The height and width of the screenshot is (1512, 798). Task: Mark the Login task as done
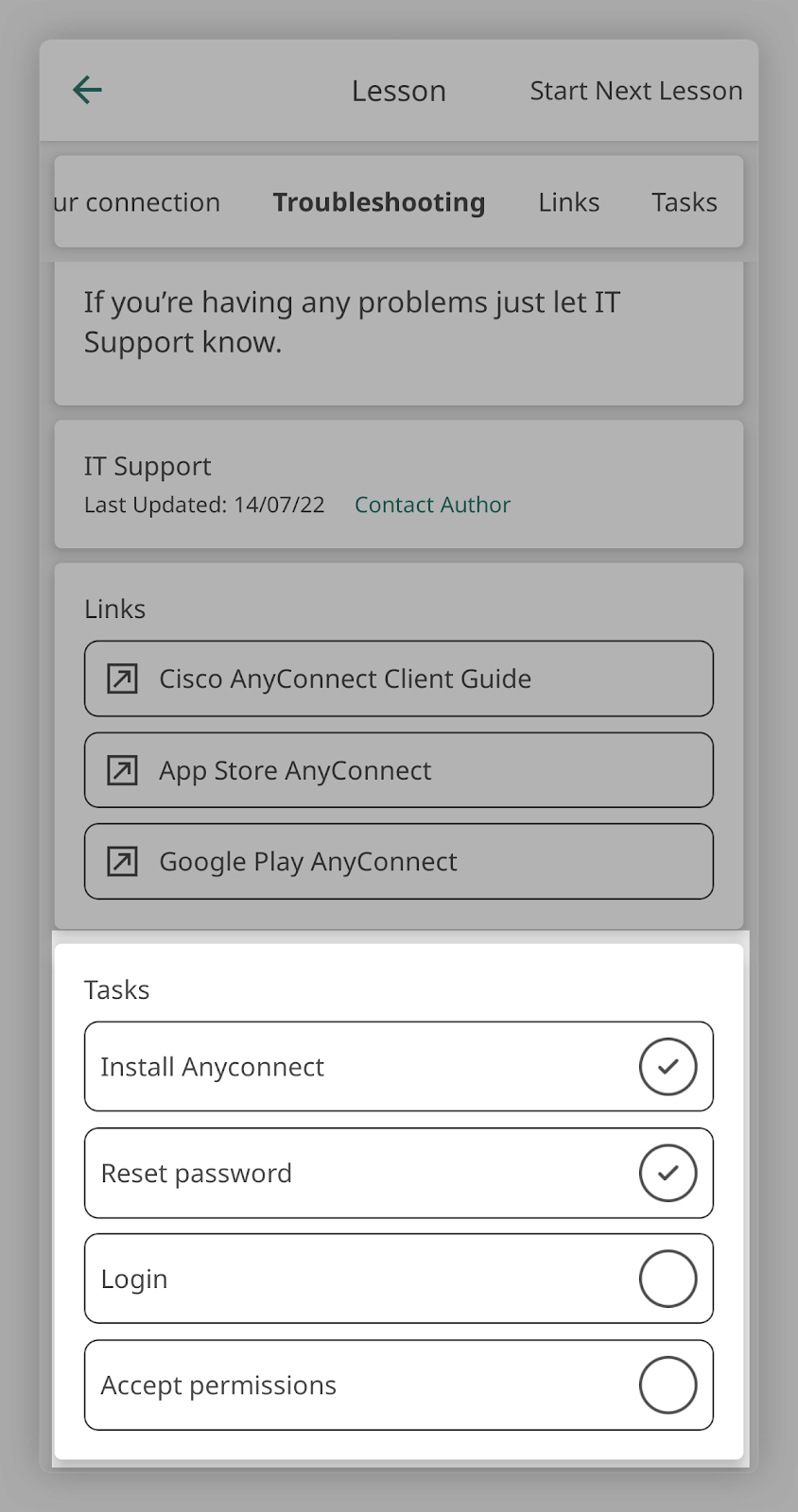tap(668, 1279)
